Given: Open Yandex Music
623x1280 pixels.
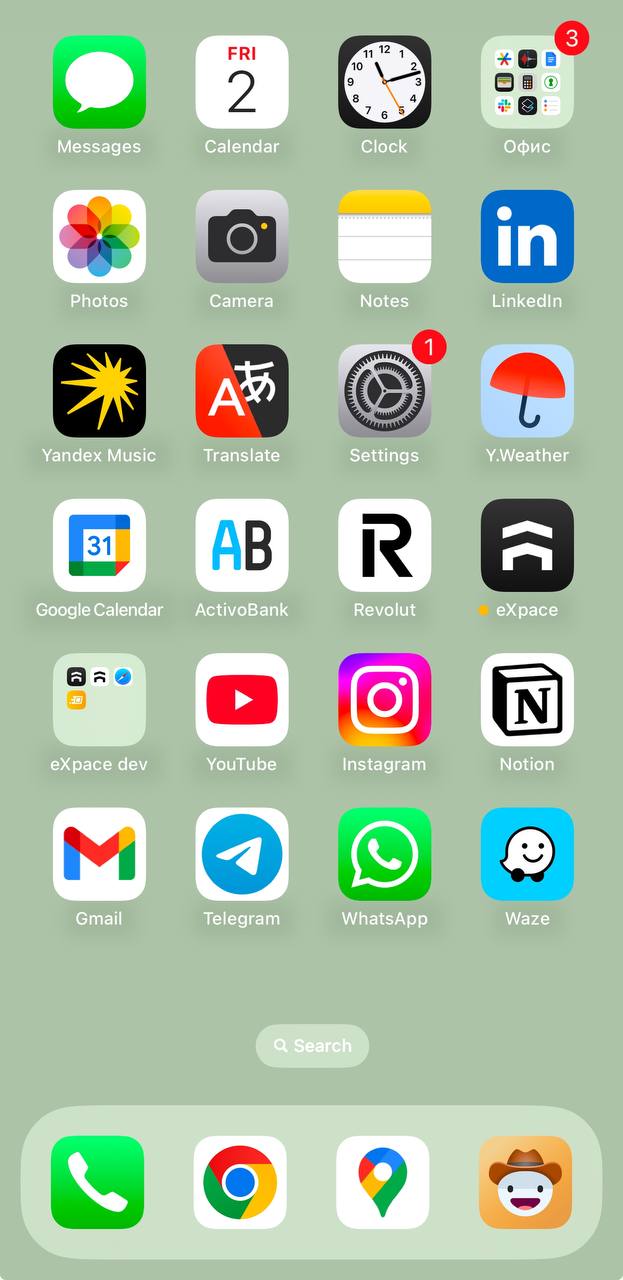Looking at the screenshot, I should click(x=99, y=391).
